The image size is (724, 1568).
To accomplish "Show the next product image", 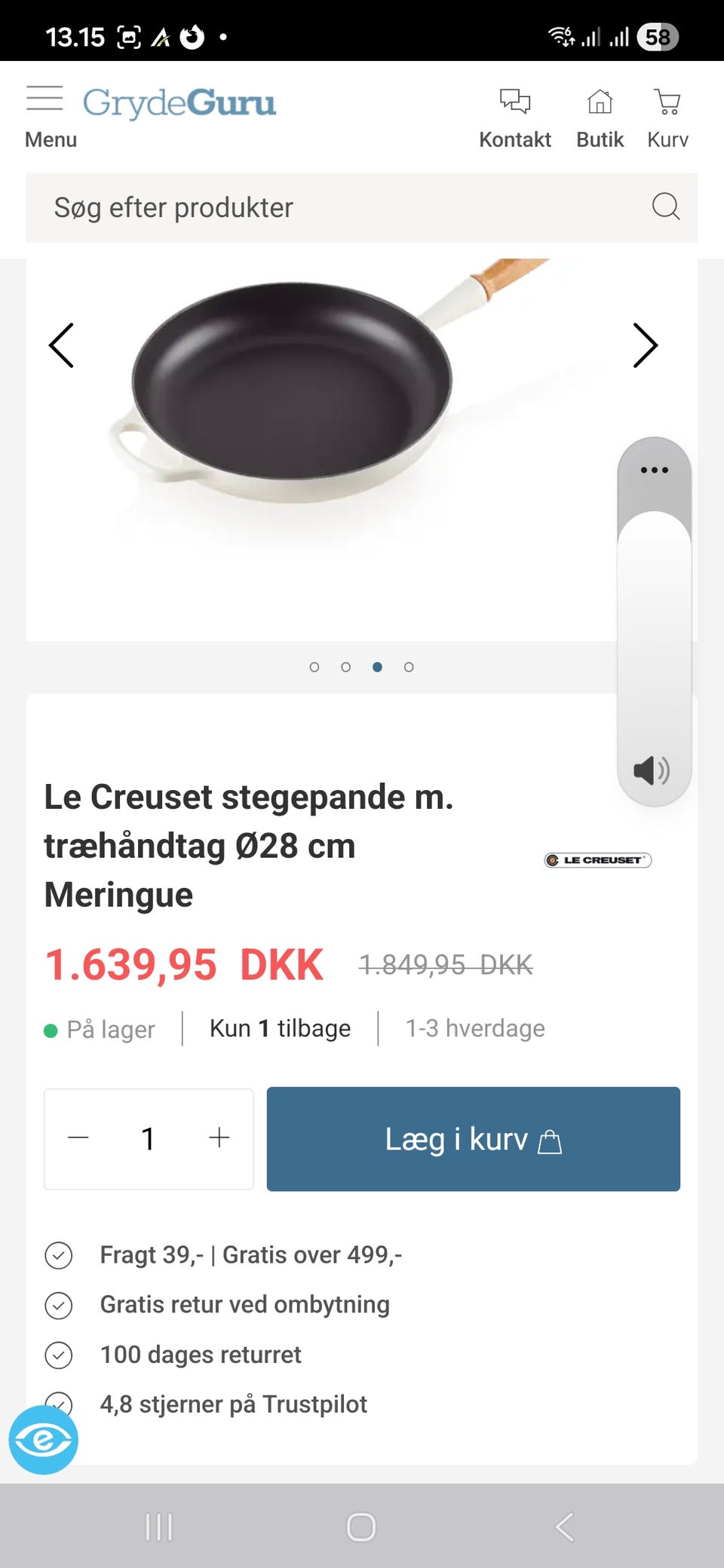I will pyautogui.click(x=645, y=345).
